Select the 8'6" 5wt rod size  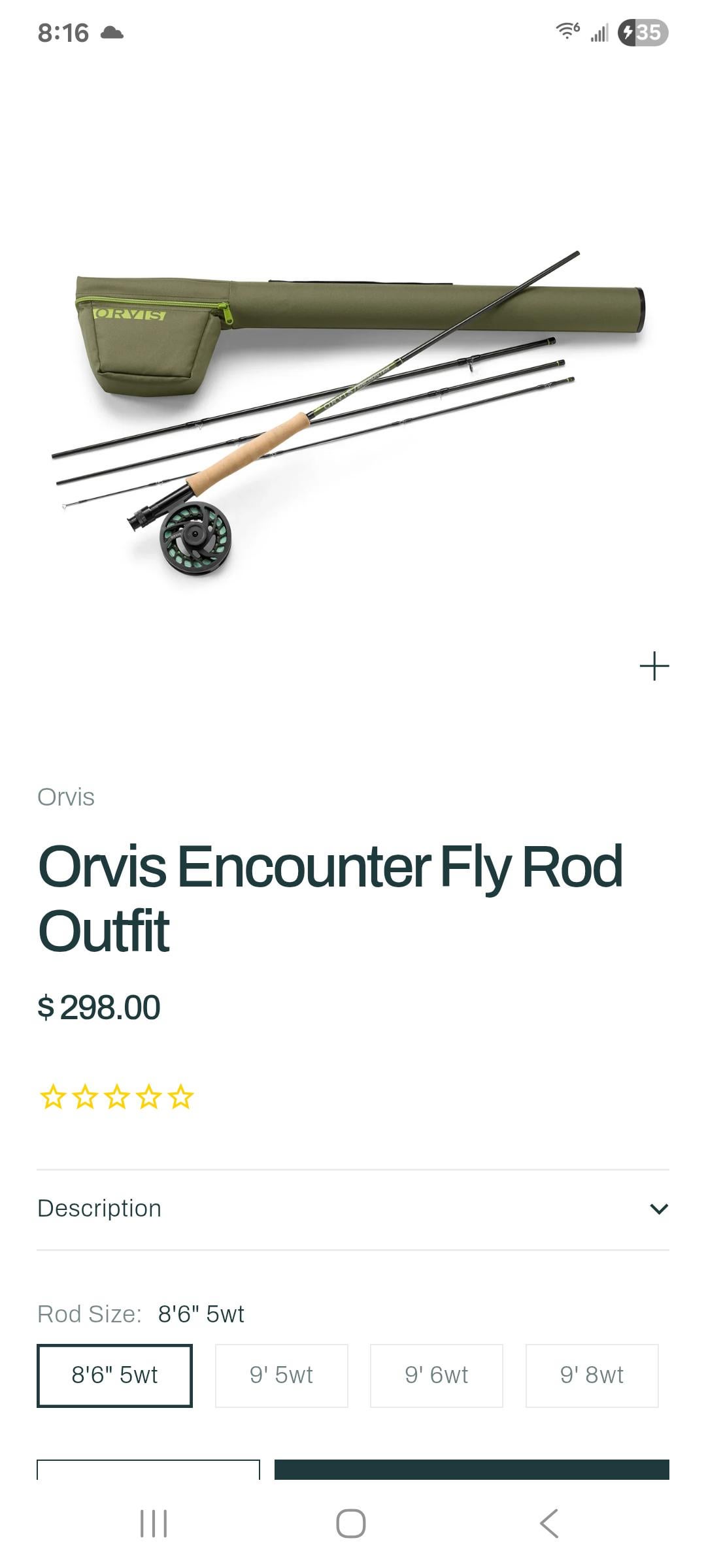114,1375
